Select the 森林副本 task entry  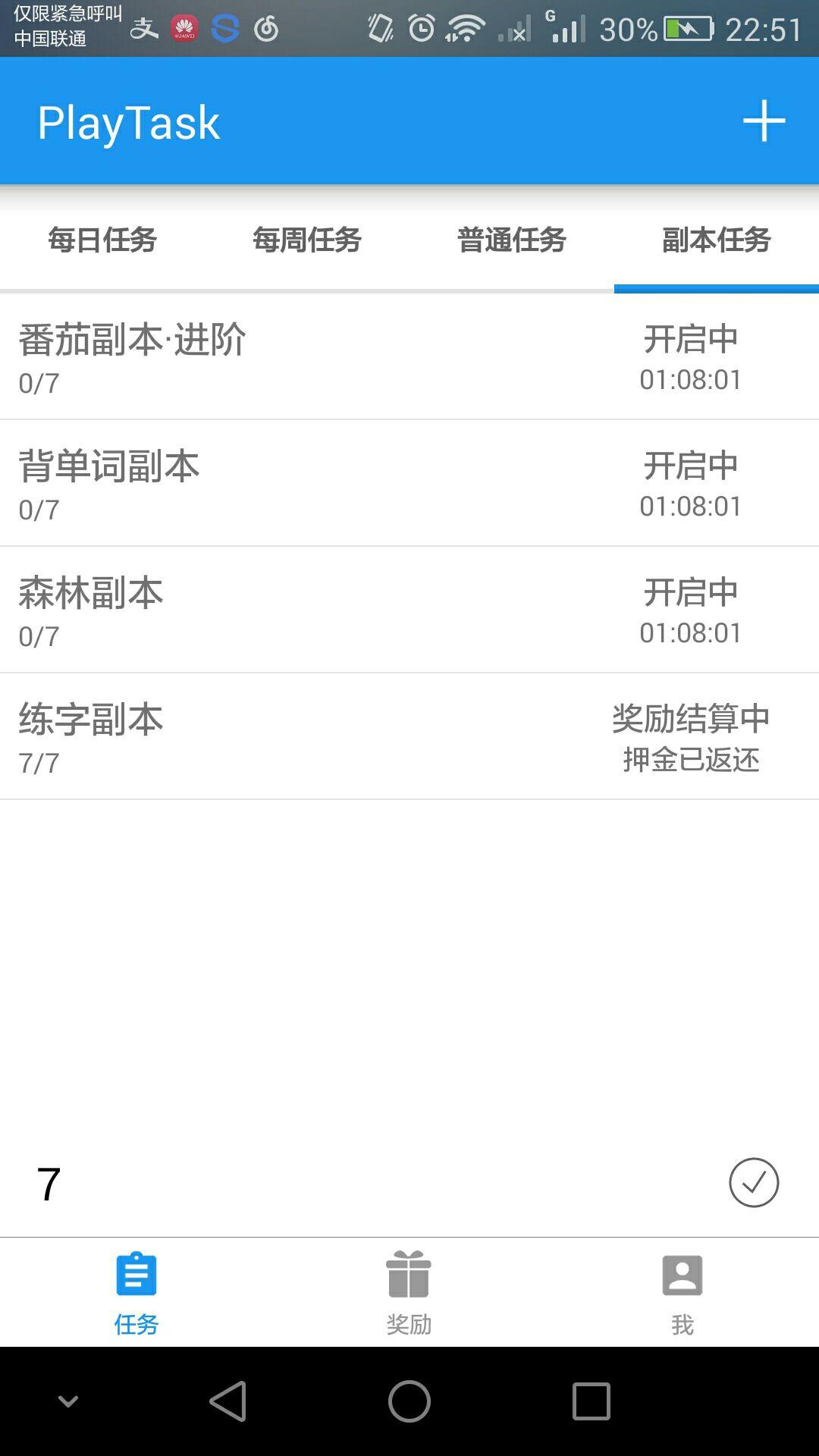pos(409,609)
